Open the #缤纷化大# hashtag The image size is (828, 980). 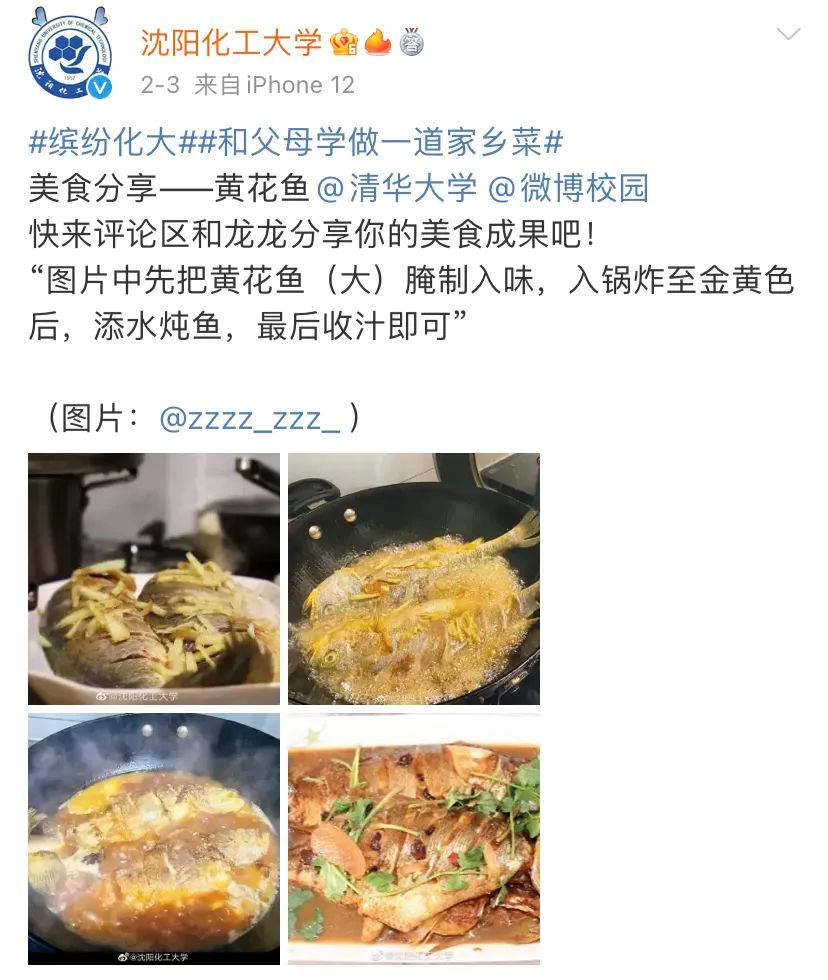pyautogui.click(x=104, y=142)
